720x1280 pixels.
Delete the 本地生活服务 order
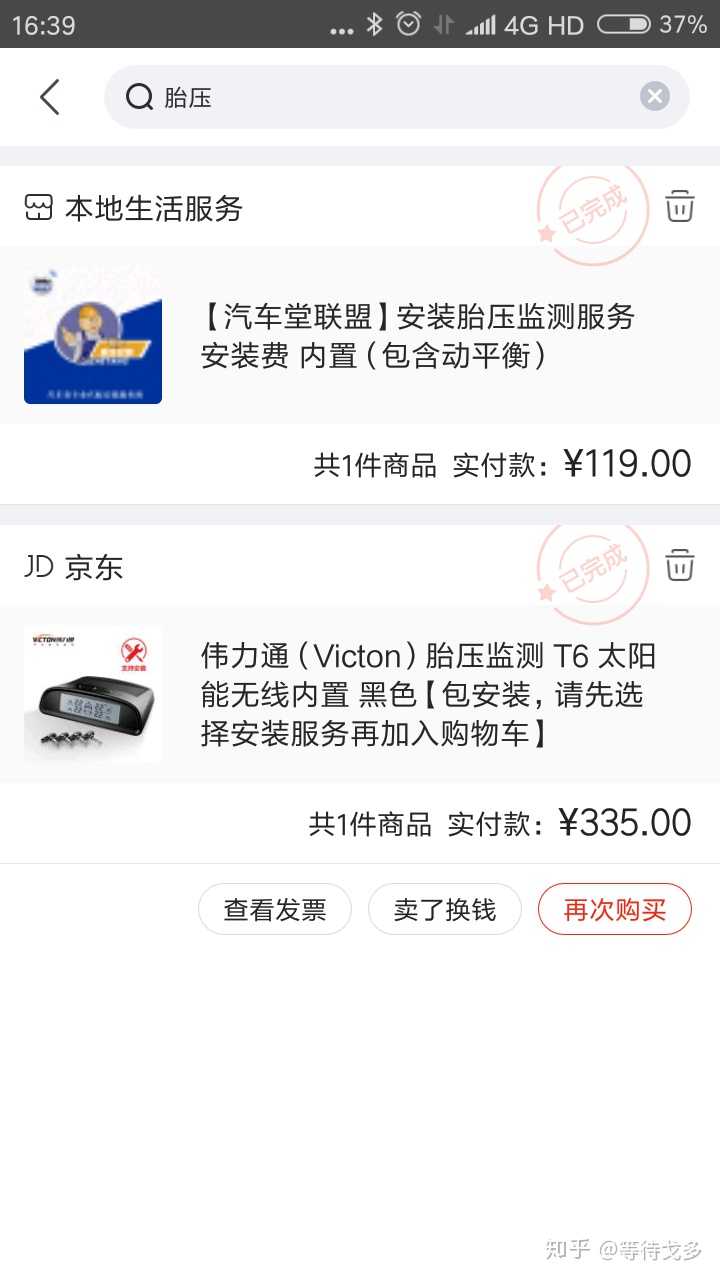pyautogui.click(x=680, y=206)
